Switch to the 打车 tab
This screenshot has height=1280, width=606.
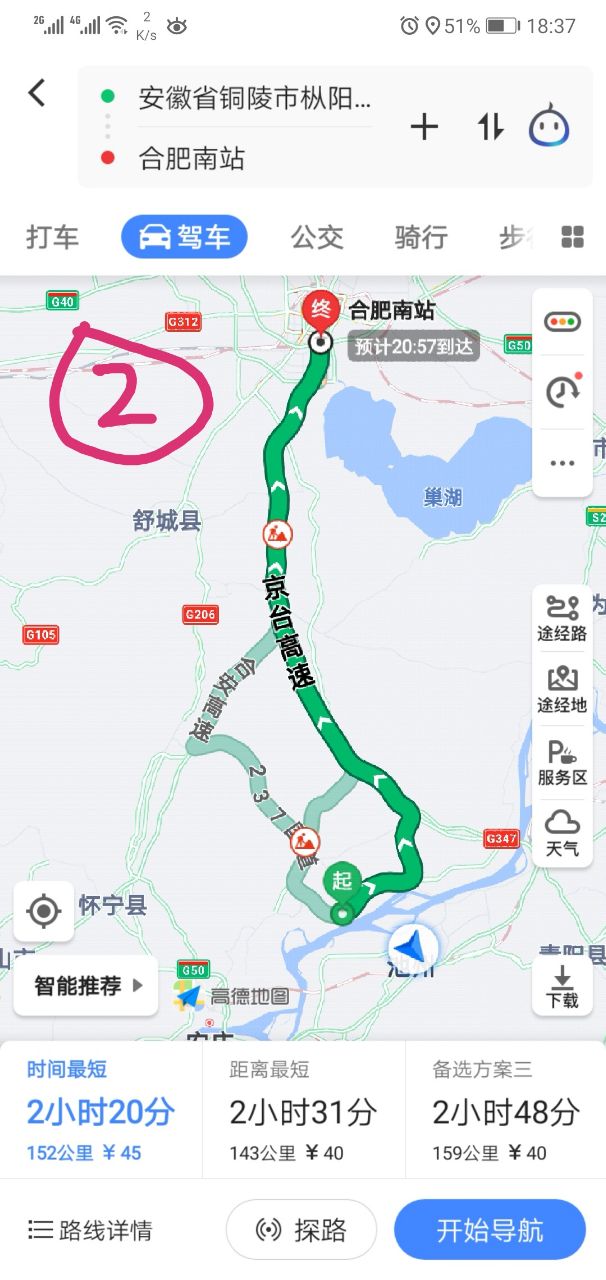tap(52, 238)
